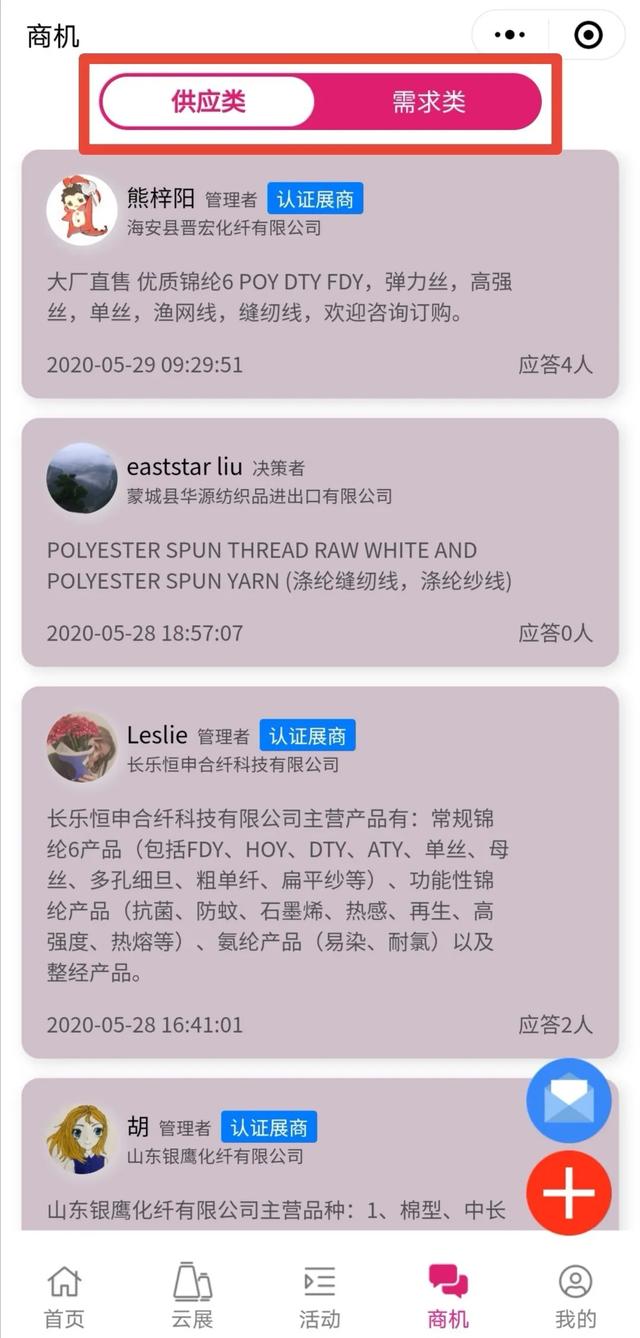This screenshot has height=1338, width=640.
Task: Open the mini program more menu
Action: (510, 36)
